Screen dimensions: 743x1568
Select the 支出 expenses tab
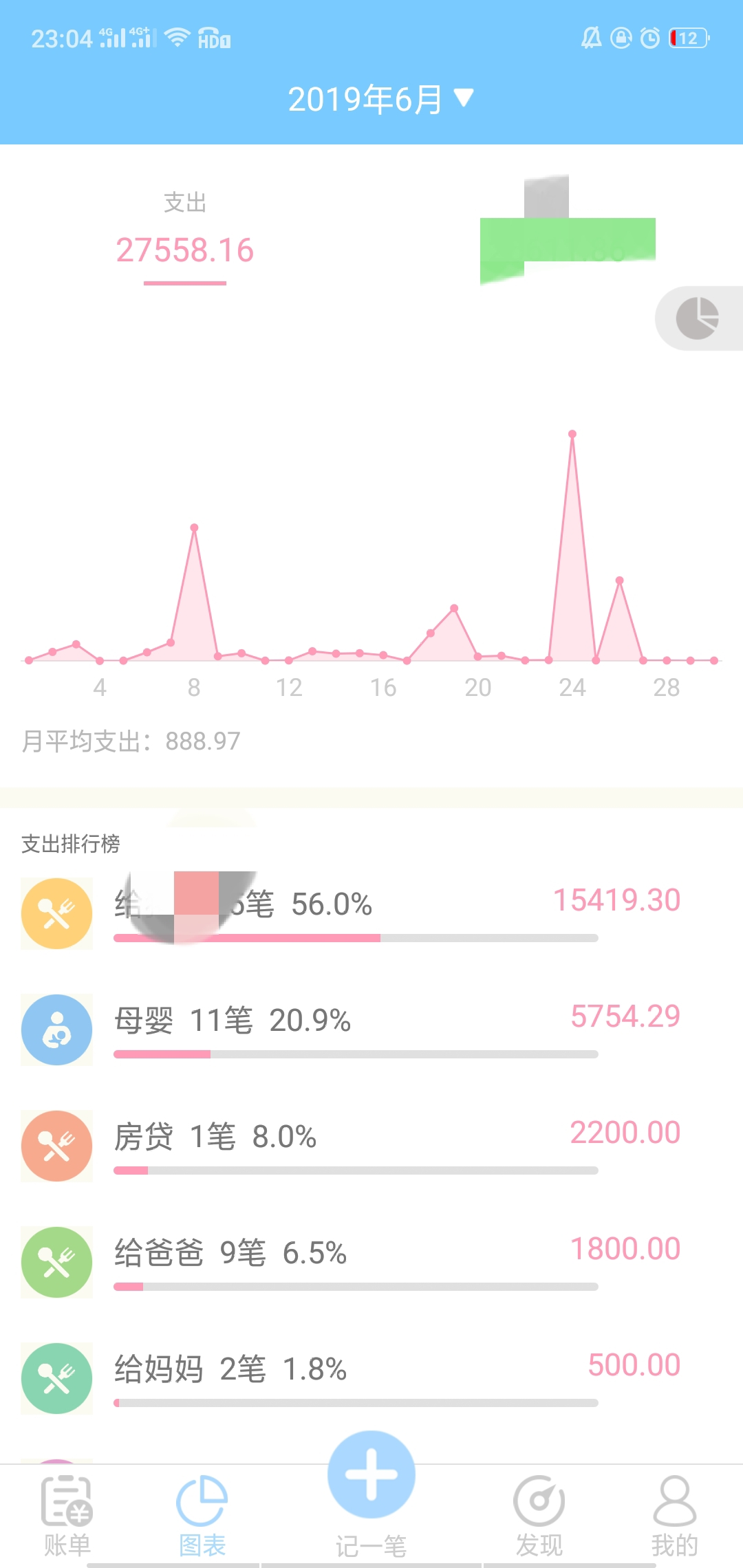pos(185,235)
